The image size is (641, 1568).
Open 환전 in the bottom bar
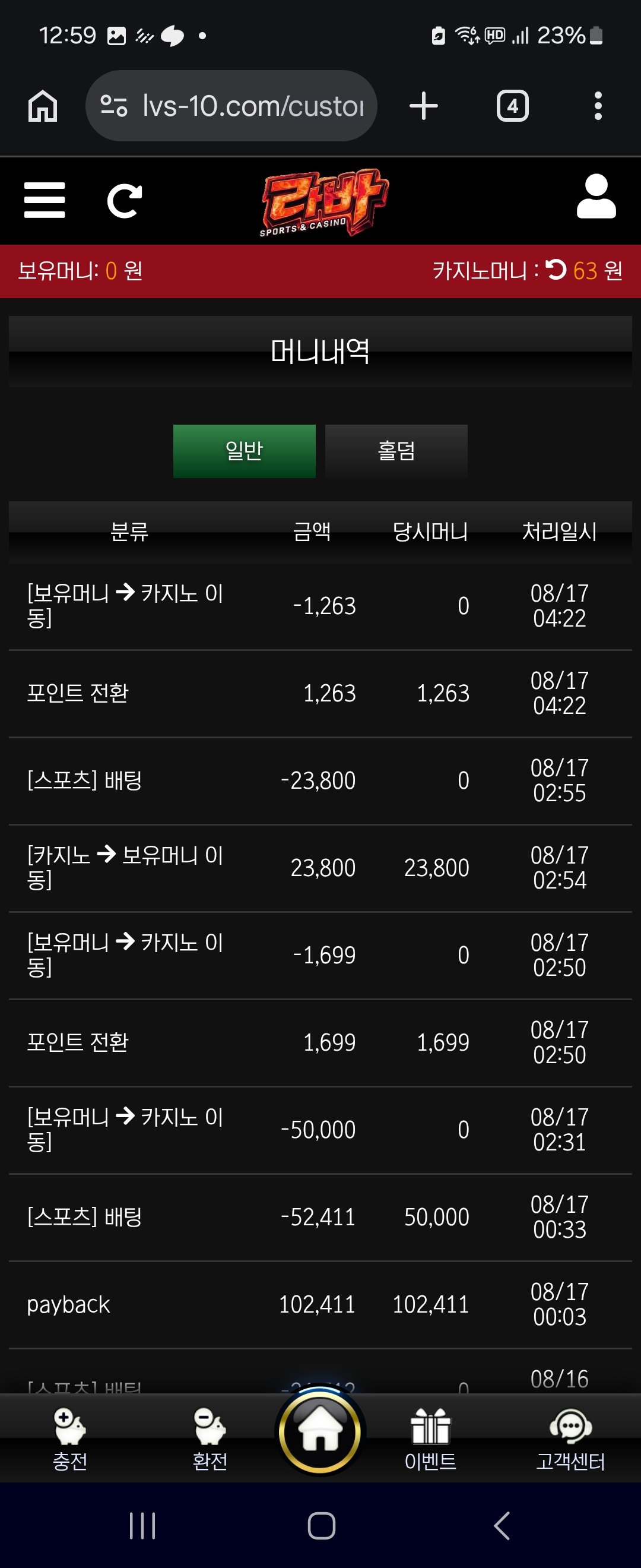(210, 1440)
